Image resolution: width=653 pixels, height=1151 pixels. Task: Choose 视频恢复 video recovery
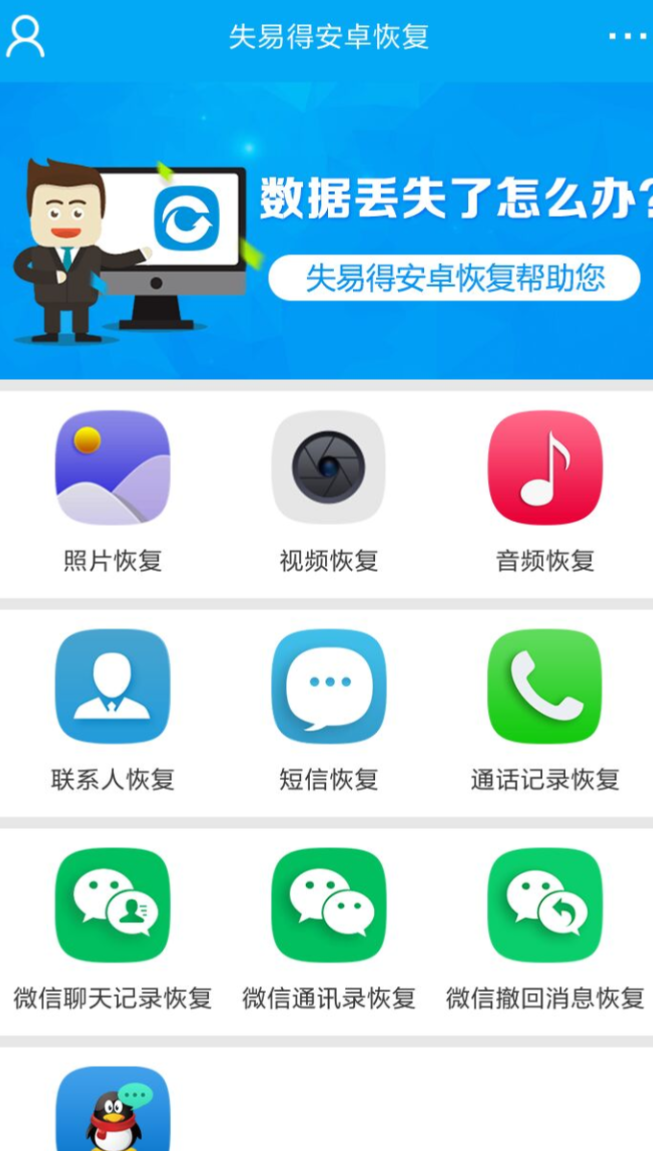(x=328, y=468)
